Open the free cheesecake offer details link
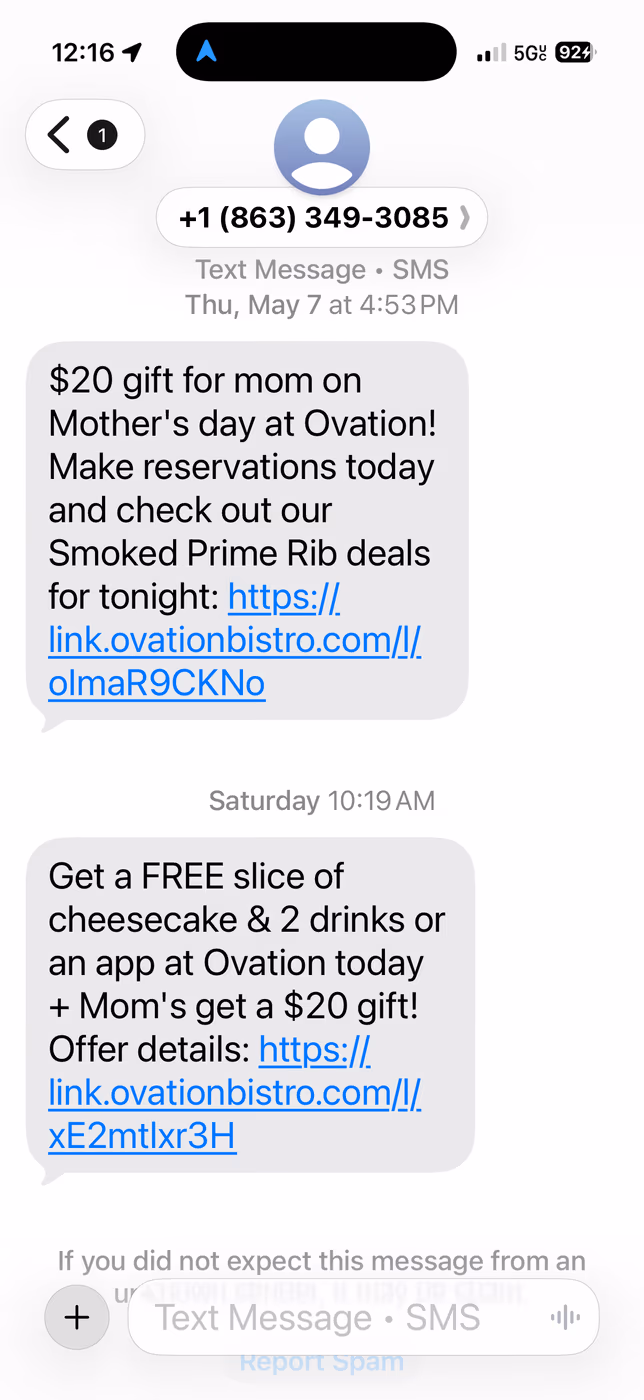The image size is (644, 1400). (x=235, y=1093)
